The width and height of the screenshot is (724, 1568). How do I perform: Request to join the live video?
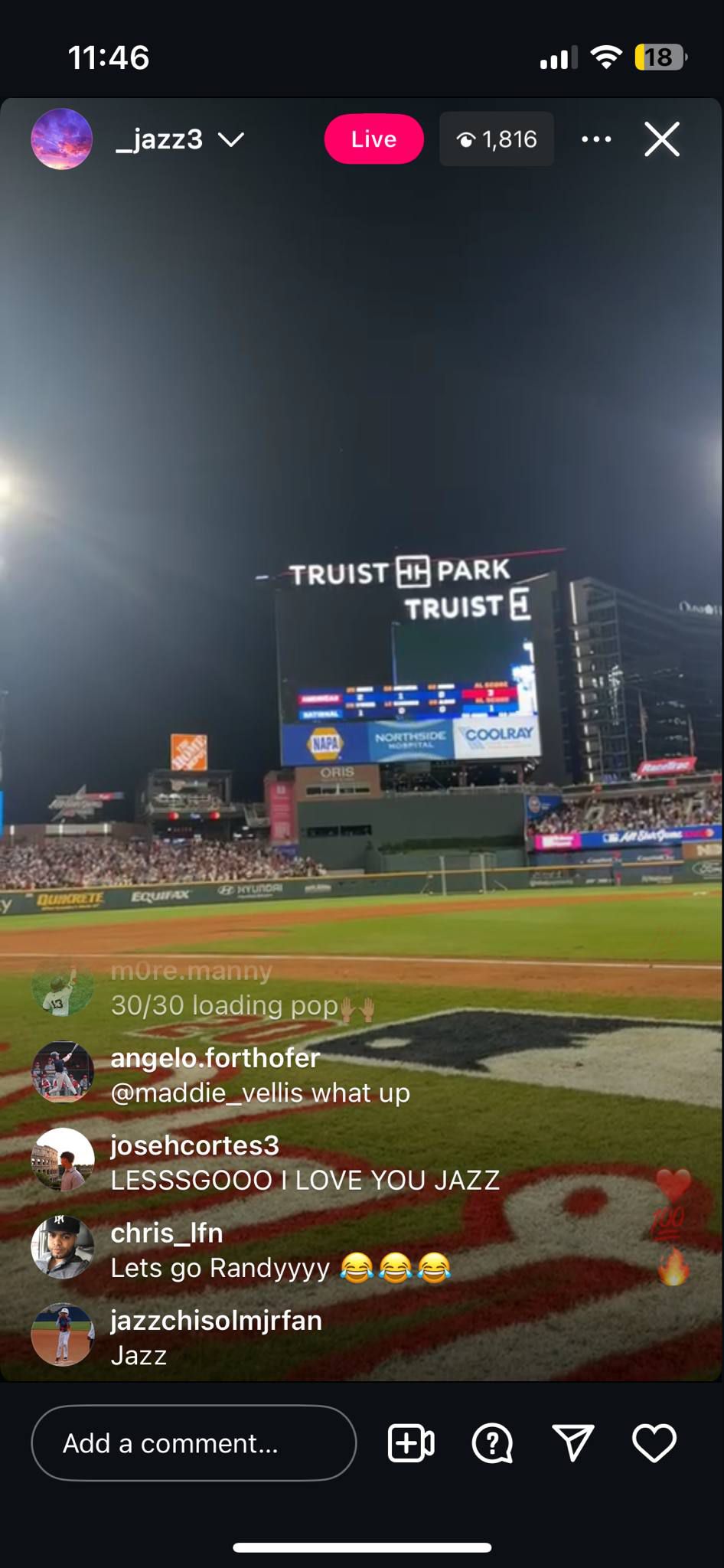coord(411,1443)
